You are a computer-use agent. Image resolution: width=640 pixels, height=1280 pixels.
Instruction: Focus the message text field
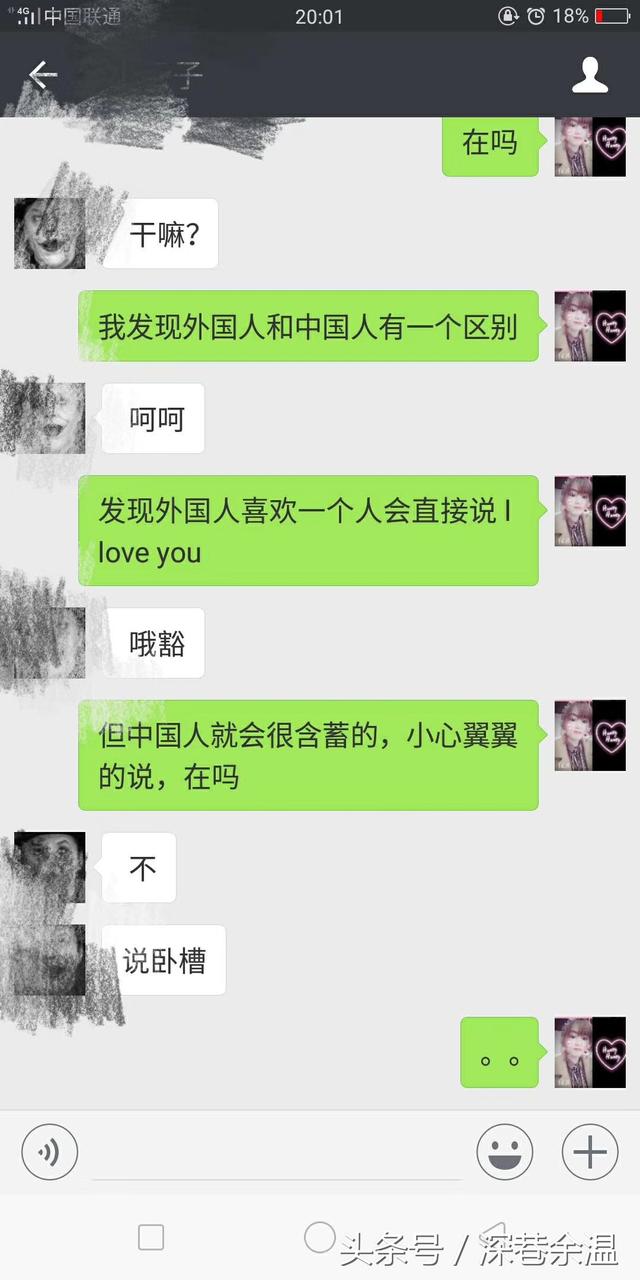click(277, 1153)
